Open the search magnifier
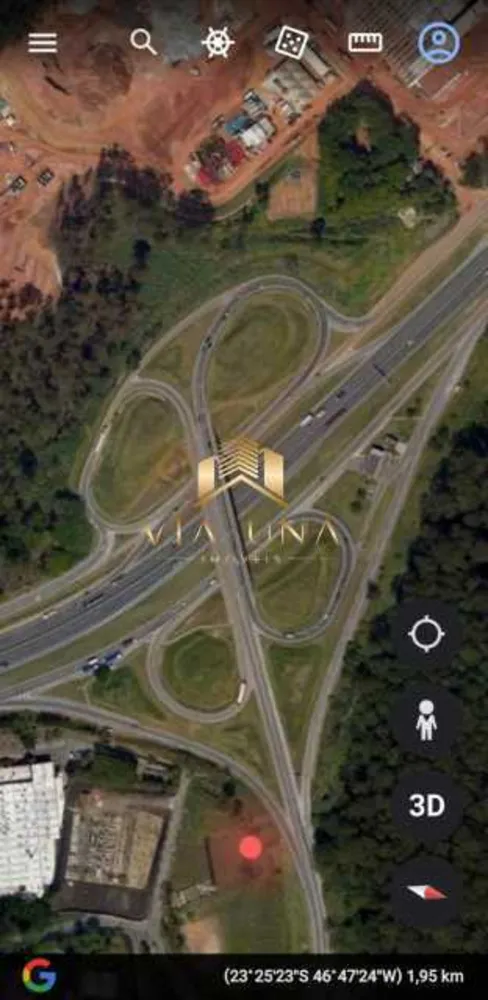The height and width of the screenshot is (1000, 488). (144, 42)
